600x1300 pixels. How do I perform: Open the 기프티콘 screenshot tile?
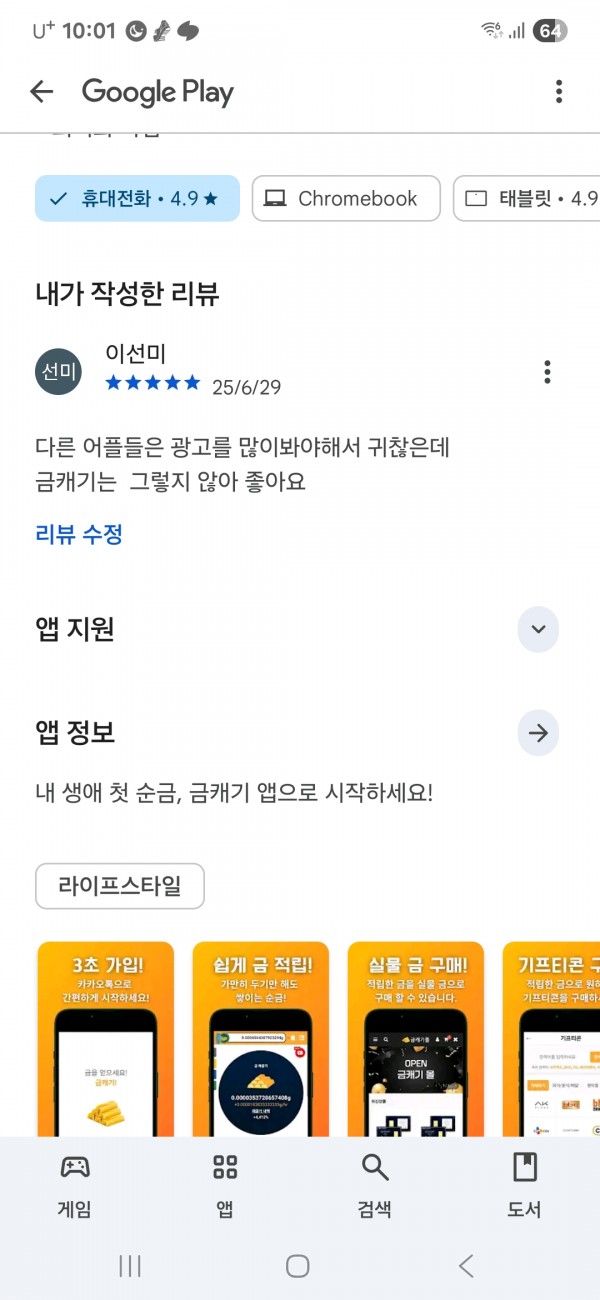551,1039
